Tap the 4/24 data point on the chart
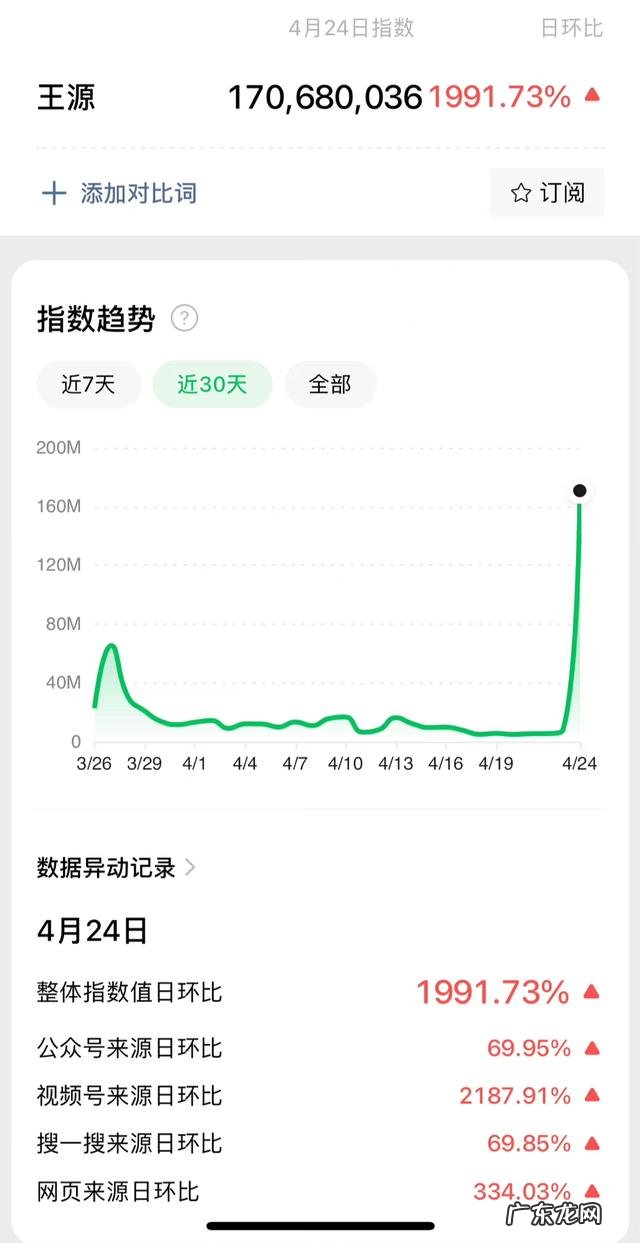640x1243 pixels. coord(579,491)
